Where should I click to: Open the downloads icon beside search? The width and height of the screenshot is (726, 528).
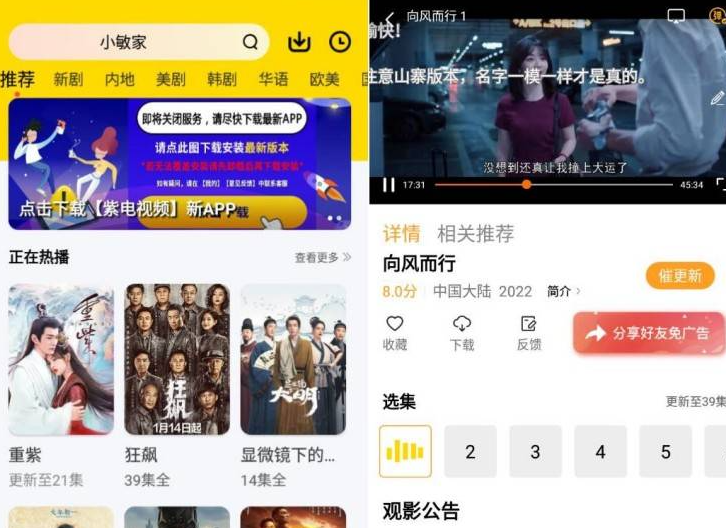[299, 42]
